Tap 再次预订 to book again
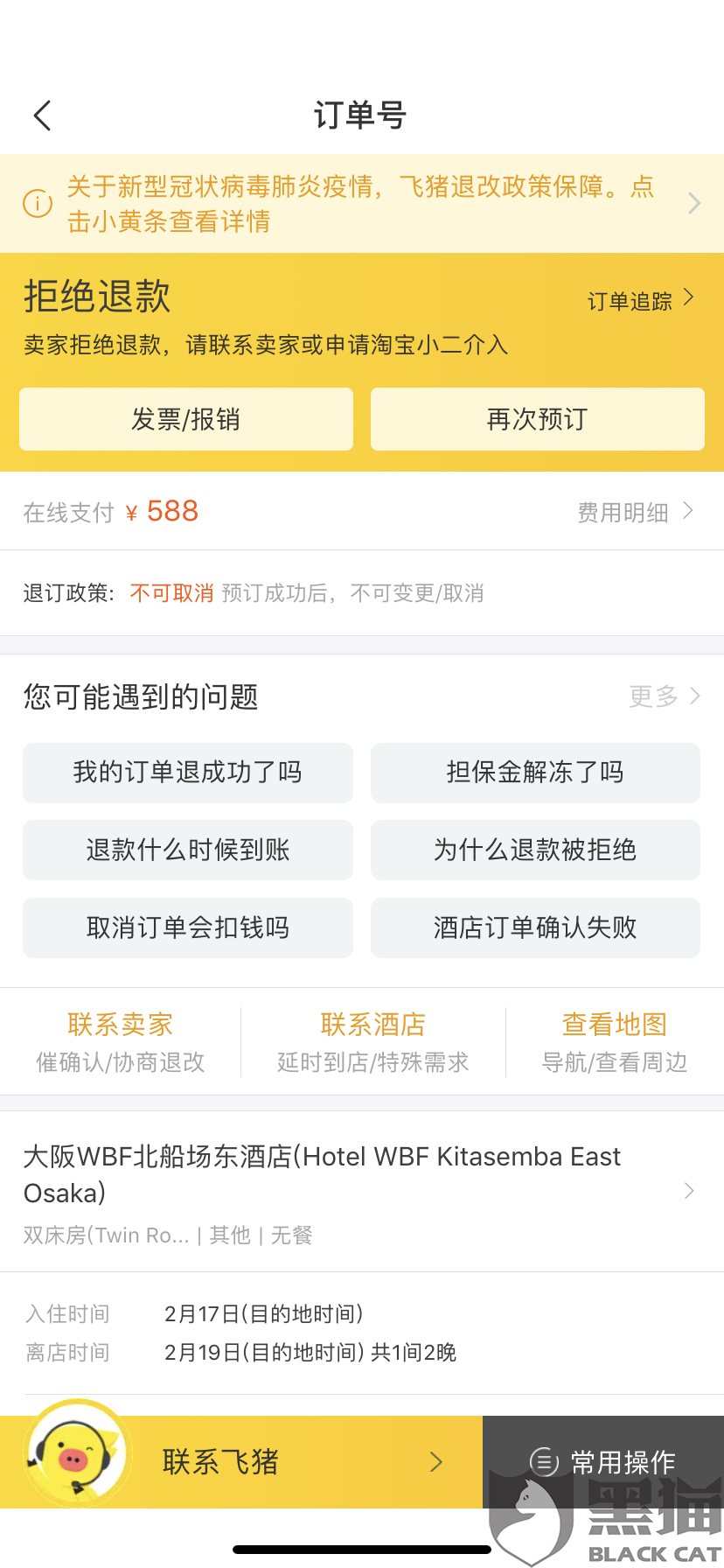The width and height of the screenshot is (724, 1568). [538, 419]
